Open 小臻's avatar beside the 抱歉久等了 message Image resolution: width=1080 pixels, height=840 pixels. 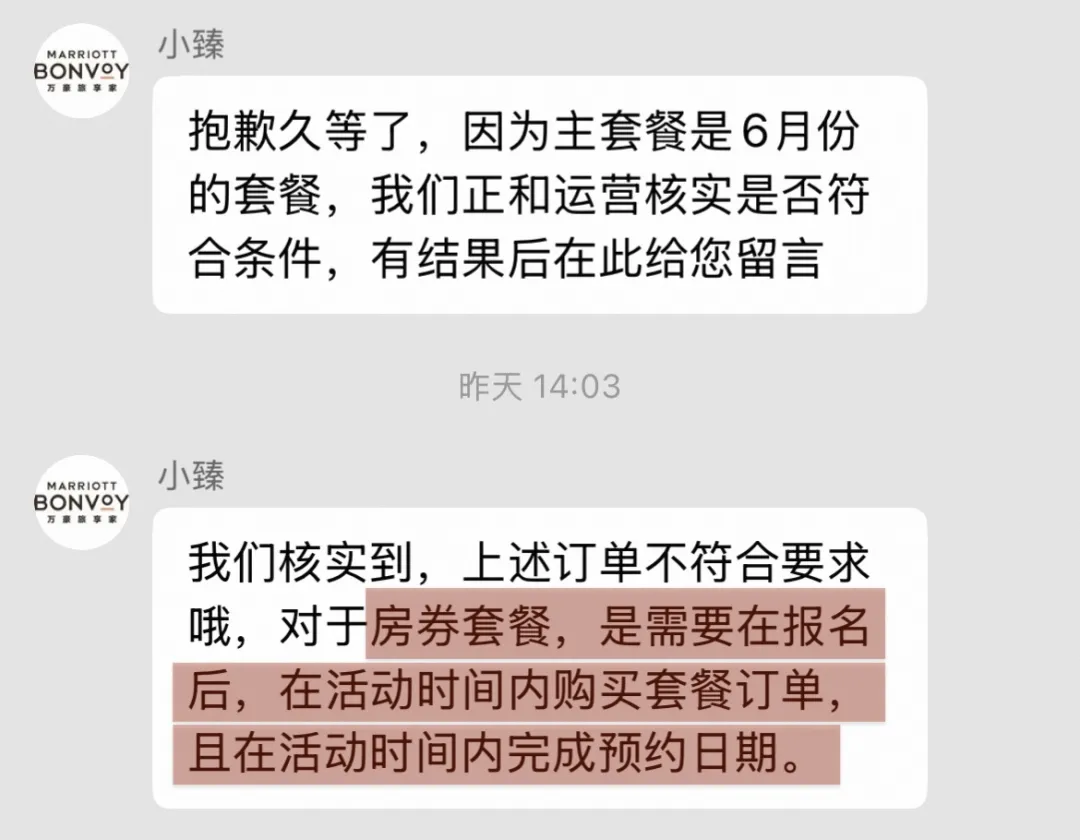81,70
